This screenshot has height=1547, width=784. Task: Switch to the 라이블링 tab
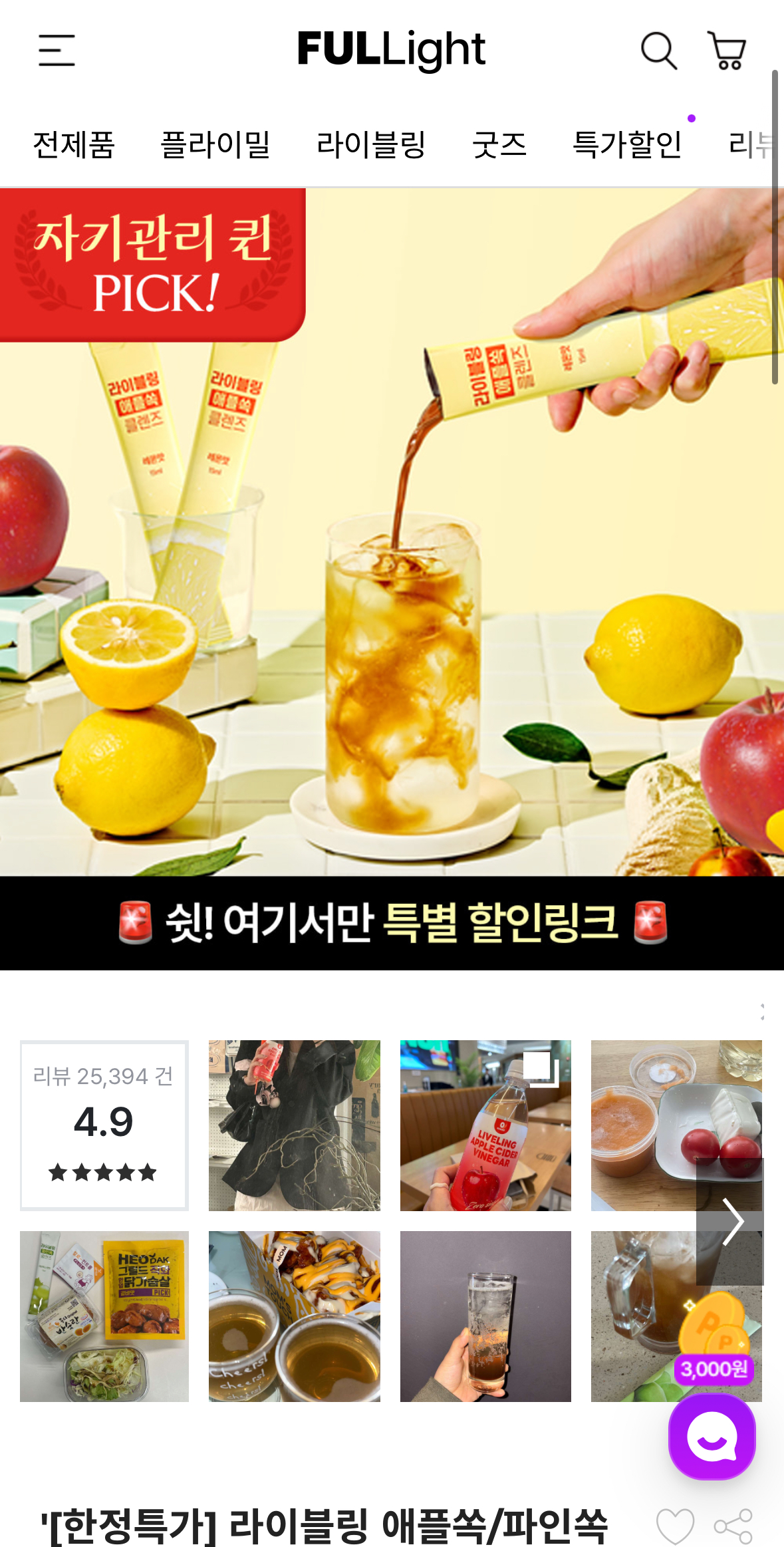pos(371,144)
